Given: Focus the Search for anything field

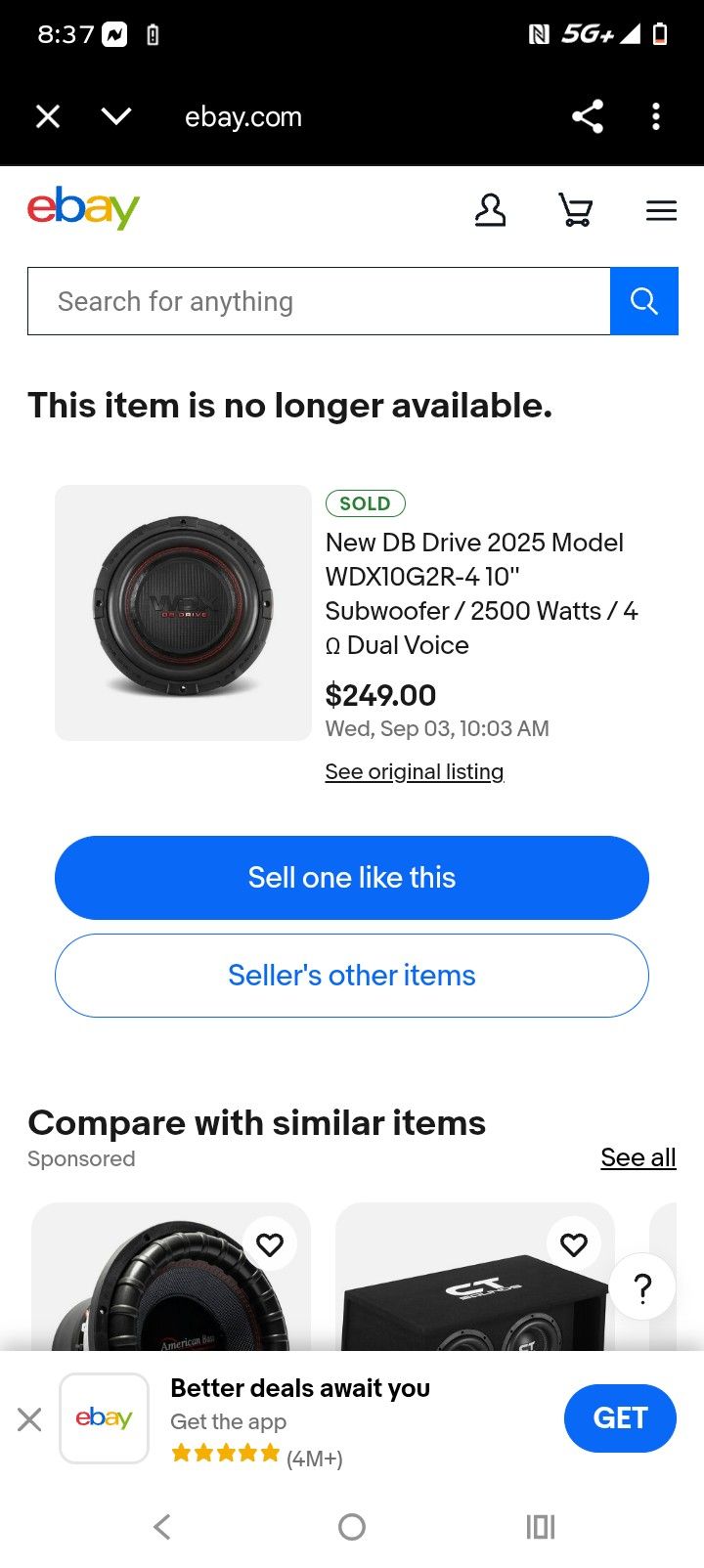Looking at the screenshot, I should (319, 301).
